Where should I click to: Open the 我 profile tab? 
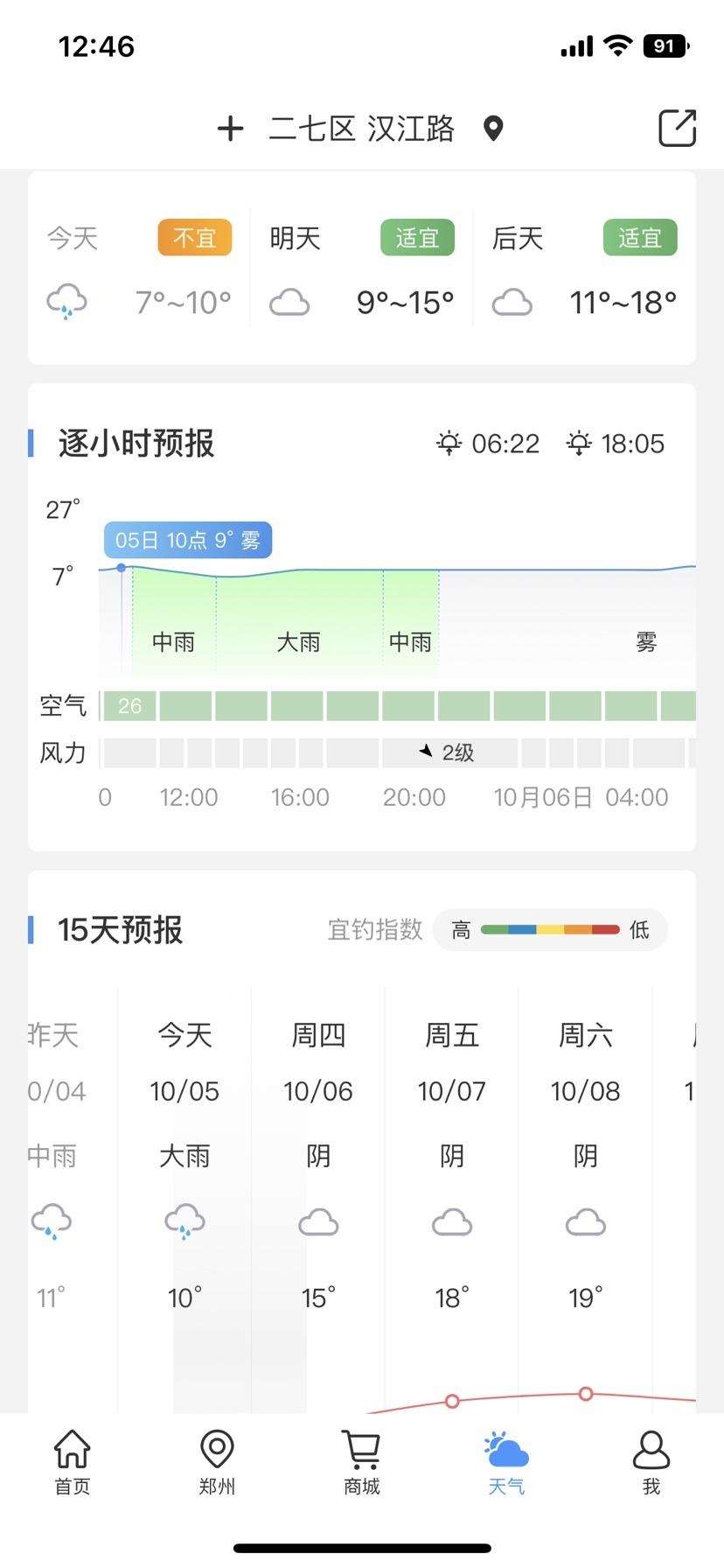(x=651, y=1463)
